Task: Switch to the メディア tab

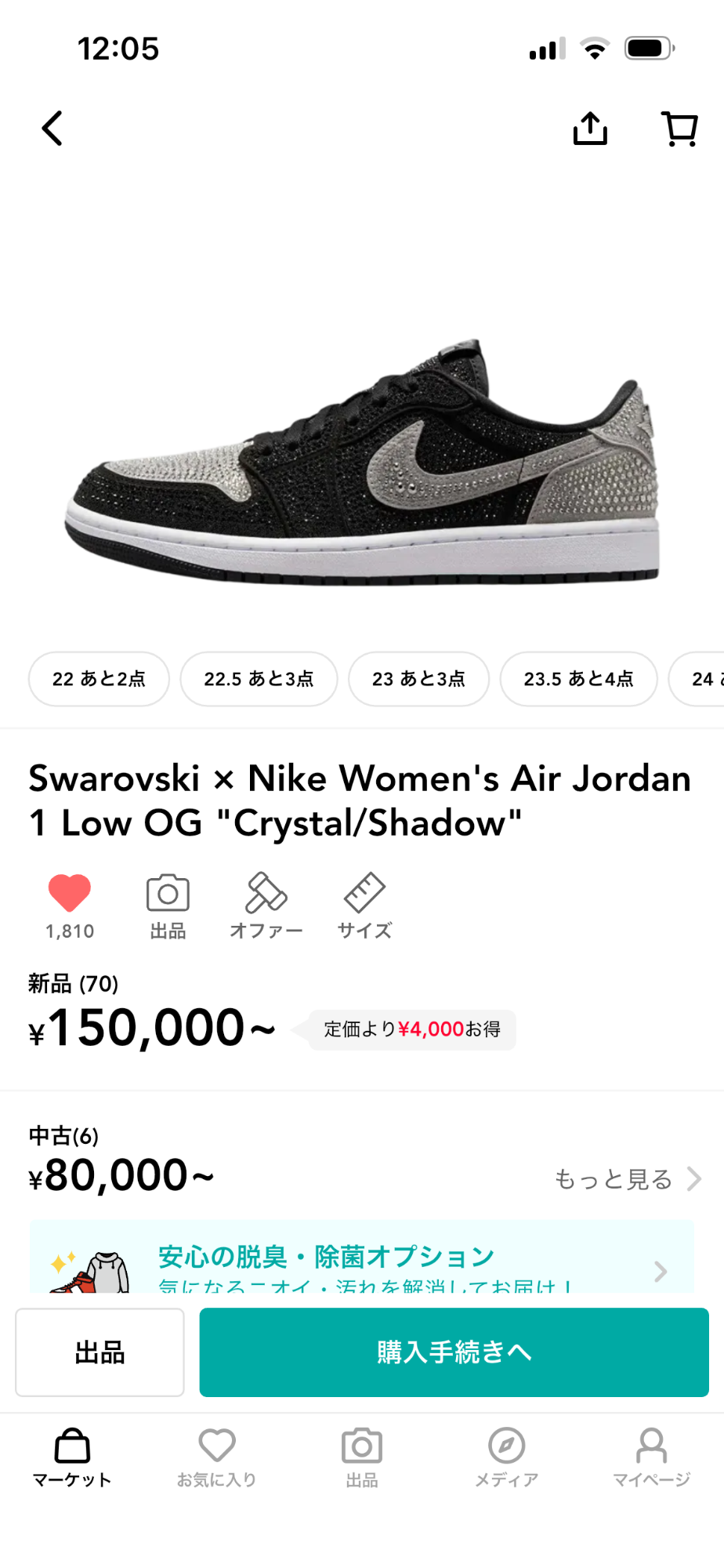Action: tap(507, 1457)
